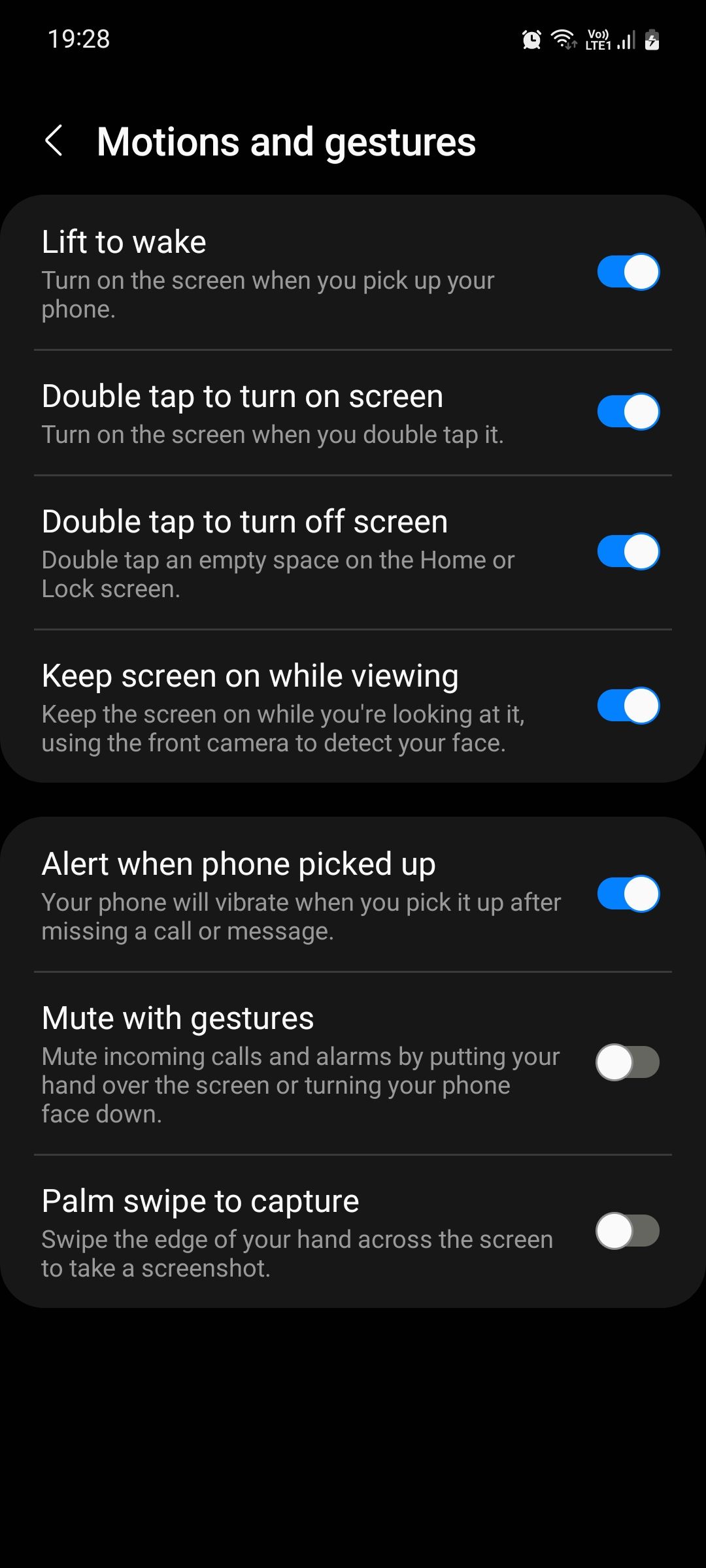Tap the battery charging icon
The image size is (706, 1568).
(652, 41)
